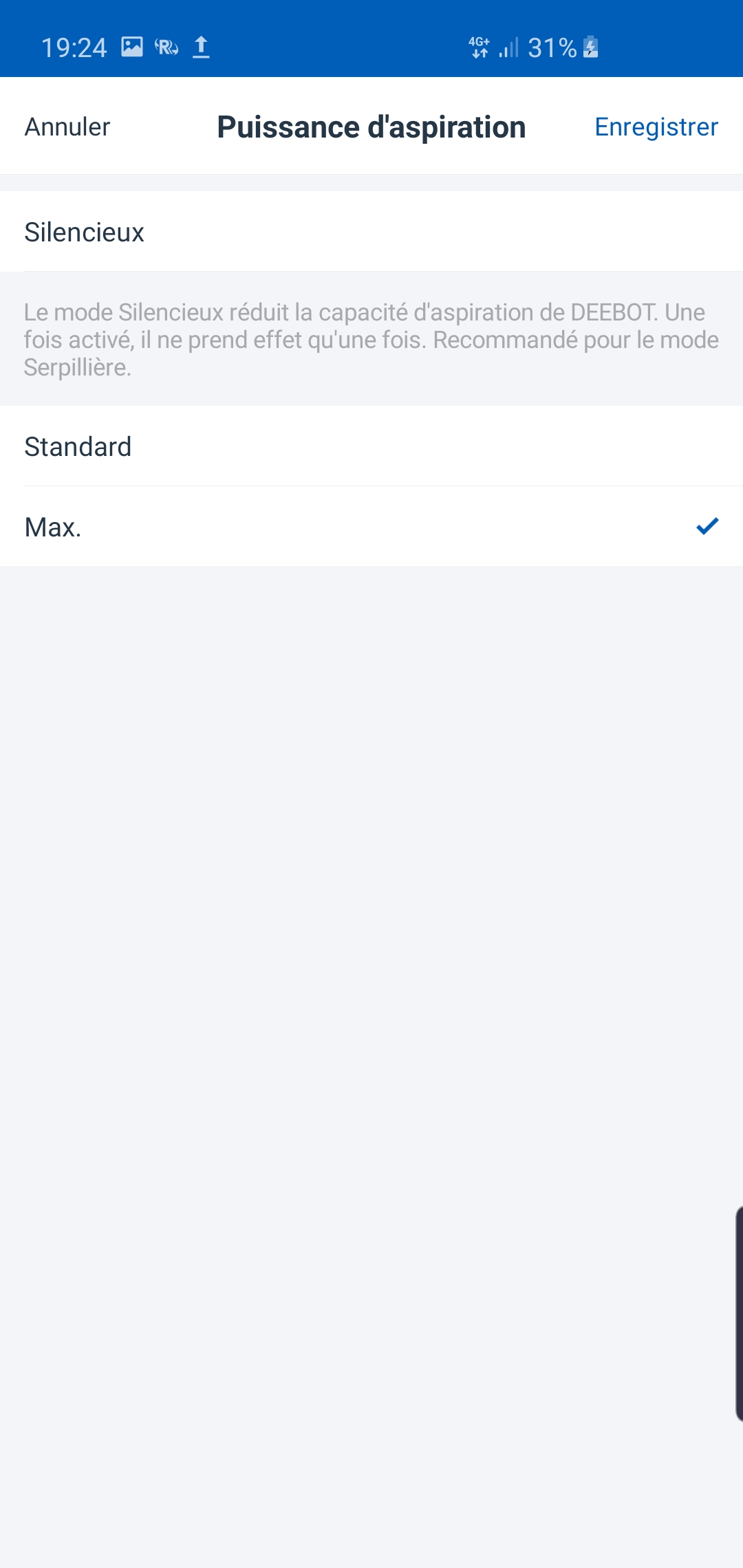Select the Max. suction option
743x1568 pixels.
pyautogui.click(x=371, y=527)
